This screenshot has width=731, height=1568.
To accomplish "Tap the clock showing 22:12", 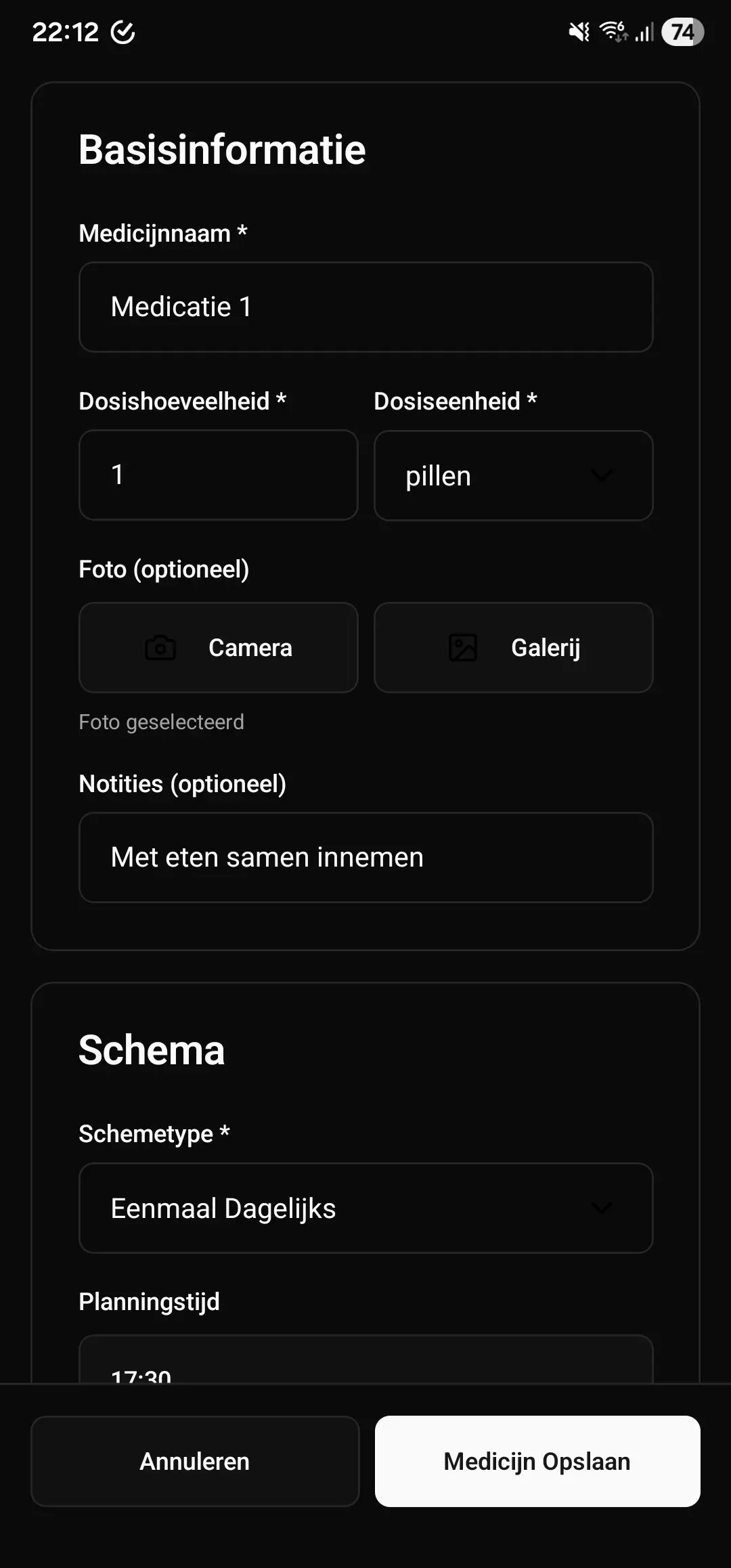I will 64,30.
